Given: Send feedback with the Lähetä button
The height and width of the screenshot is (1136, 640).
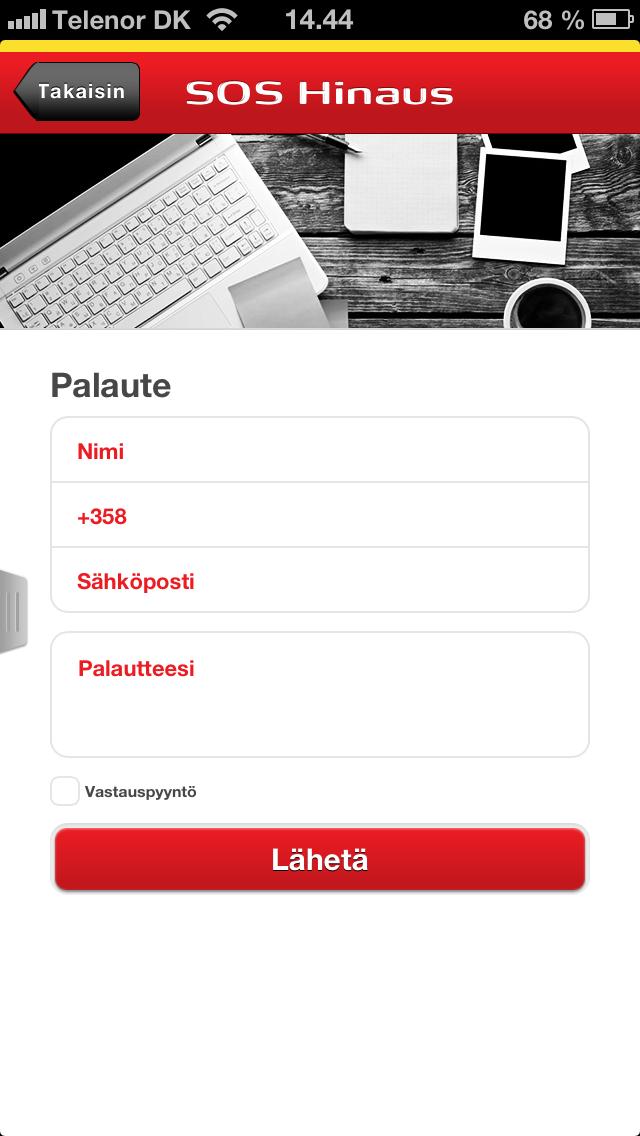Looking at the screenshot, I should pos(320,859).
